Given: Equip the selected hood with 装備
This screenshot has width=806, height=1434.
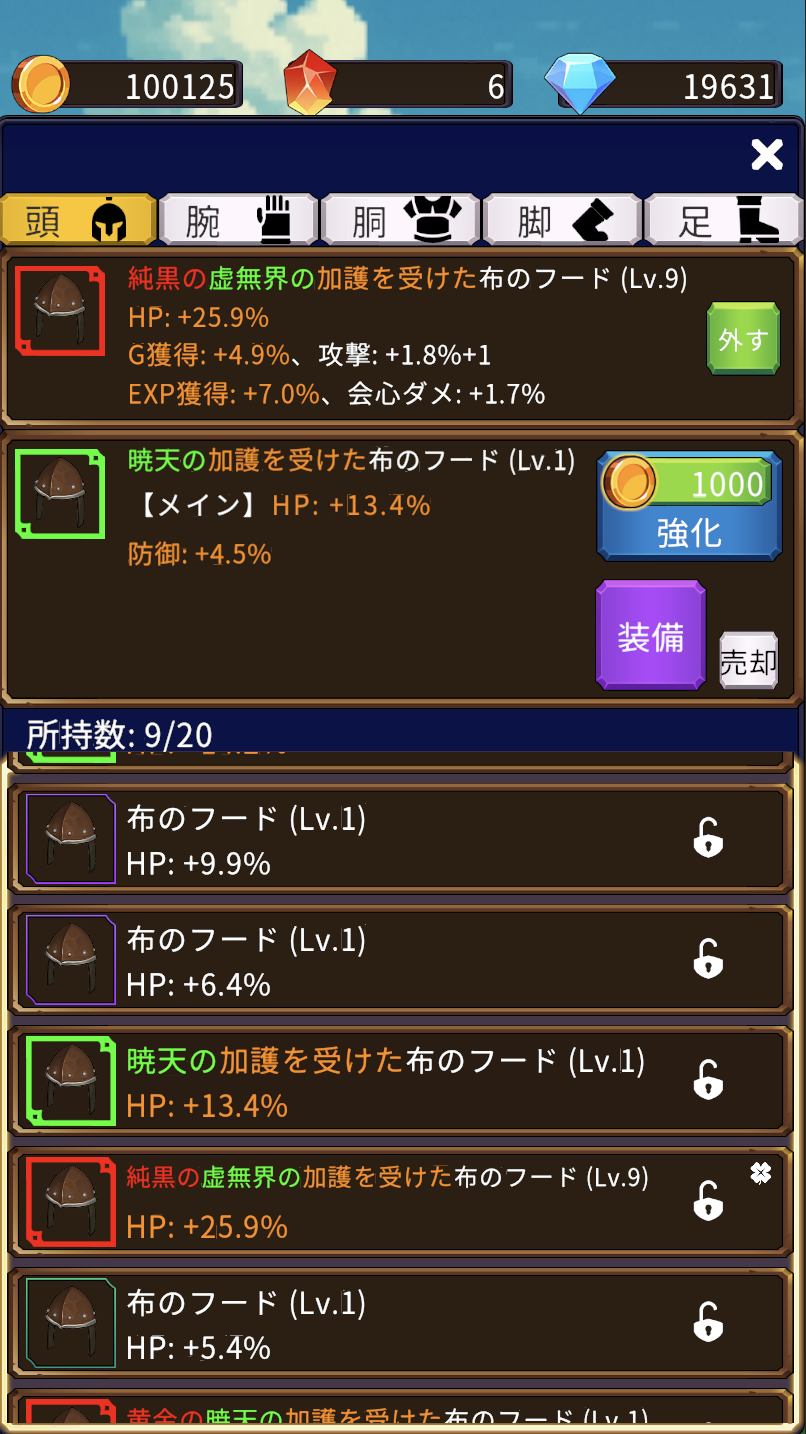Looking at the screenshot, I should point(650,636).
